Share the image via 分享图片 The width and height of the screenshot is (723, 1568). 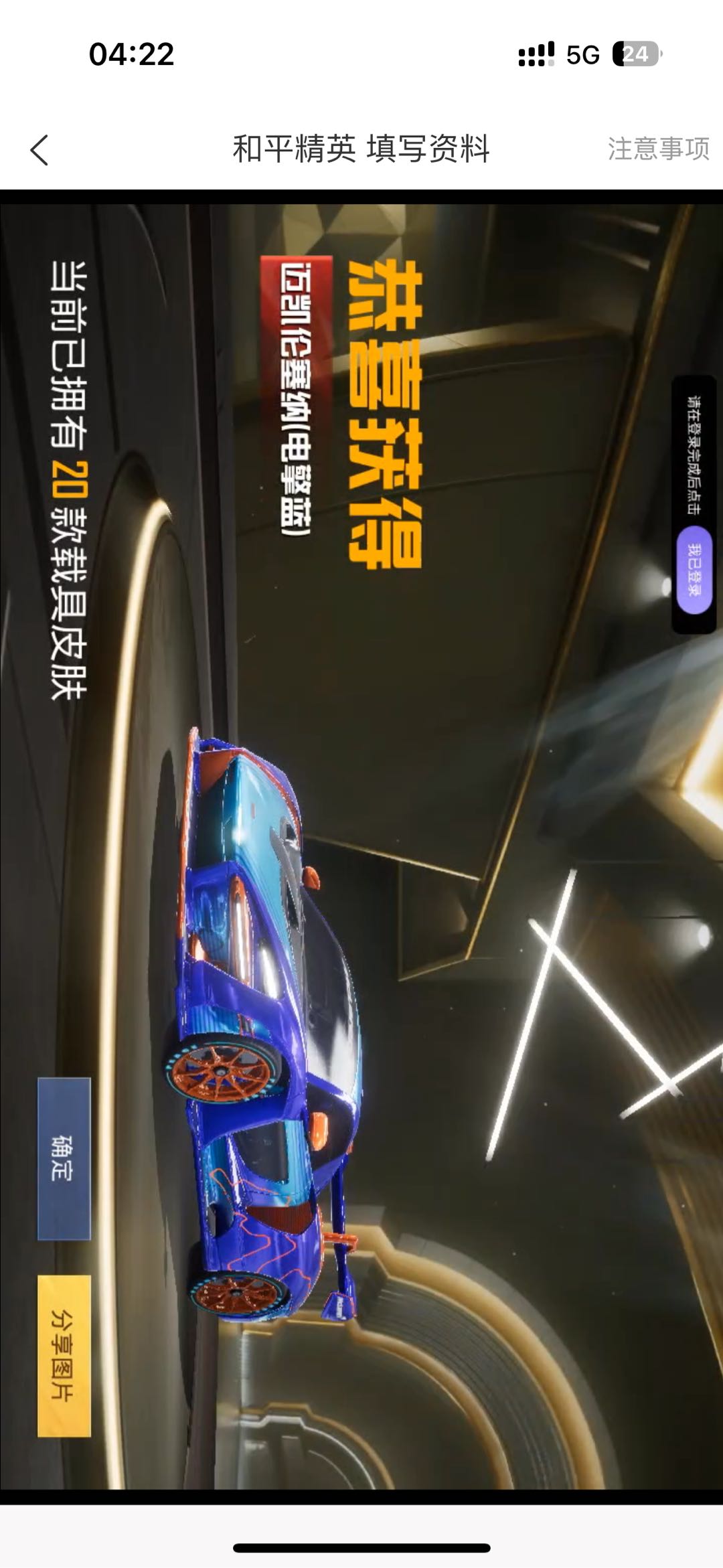click(64, 1355)
